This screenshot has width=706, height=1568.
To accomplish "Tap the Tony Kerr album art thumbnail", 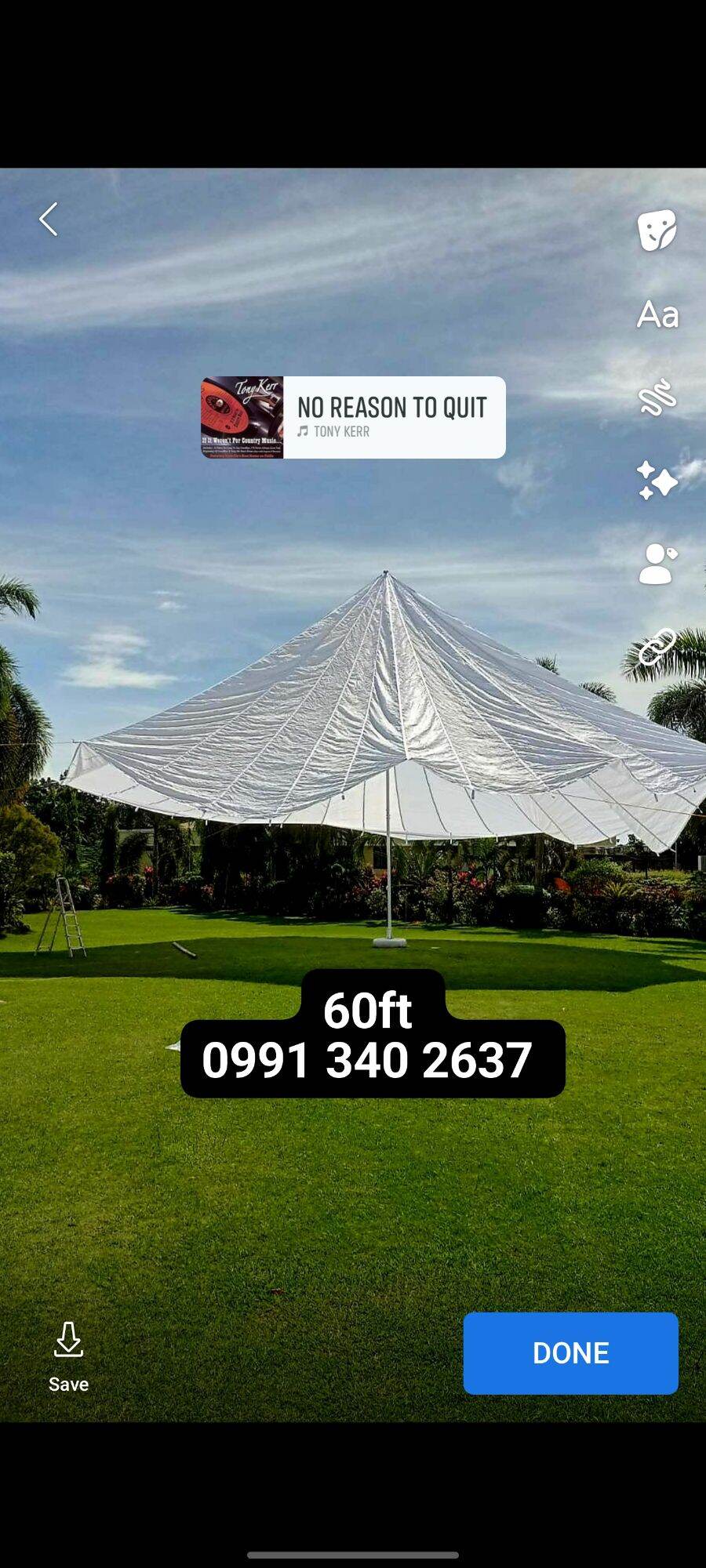I will point(243,416).
